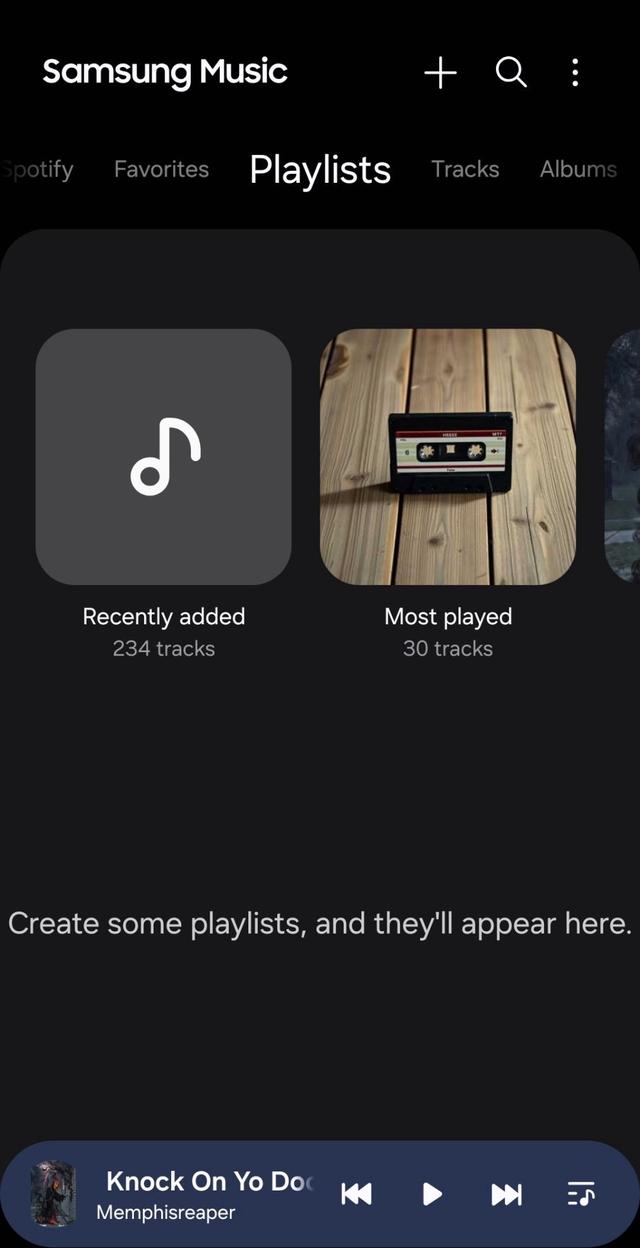Open the Recently added playlist
The image size is (640, 1248).
click(x=164, y=457)
